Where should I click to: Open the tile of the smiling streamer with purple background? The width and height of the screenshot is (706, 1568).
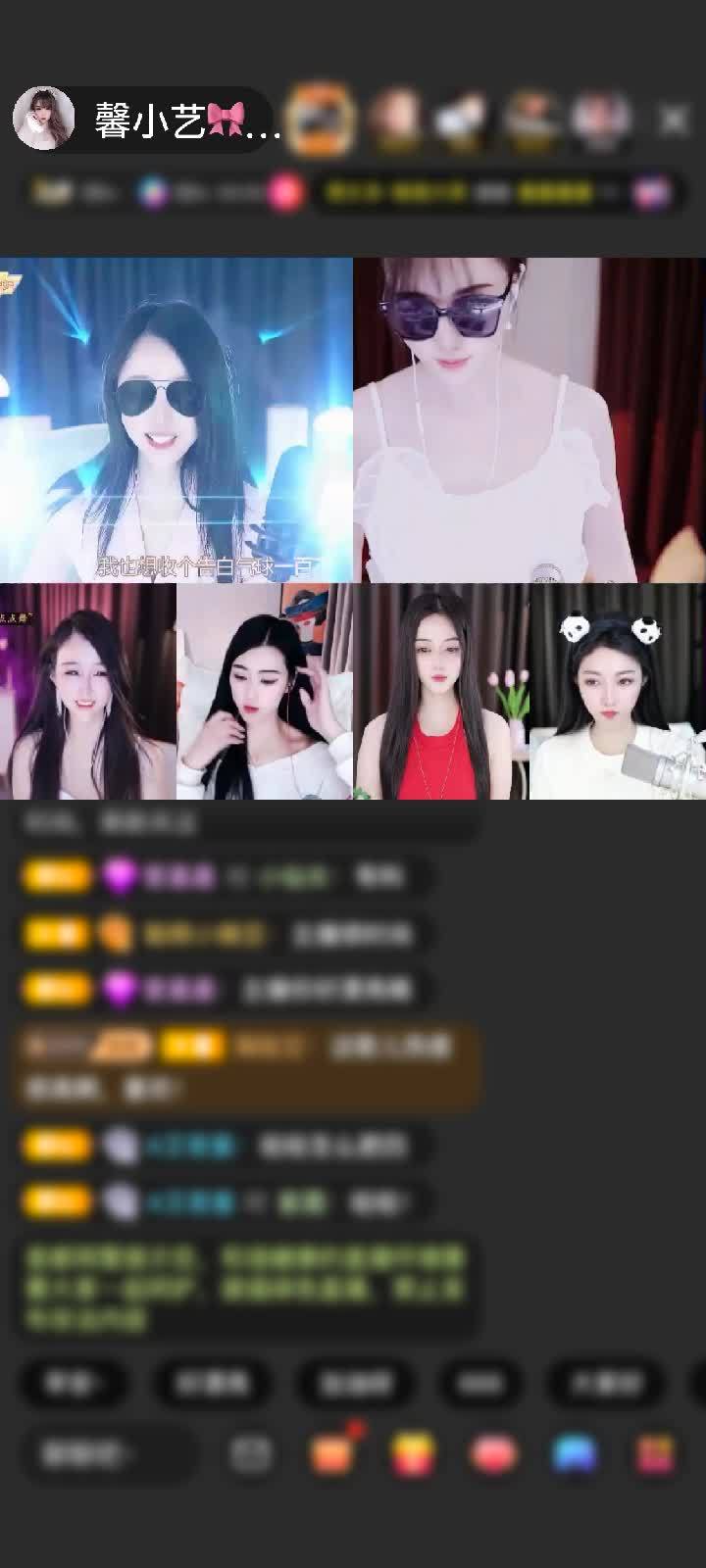point(88,691)
